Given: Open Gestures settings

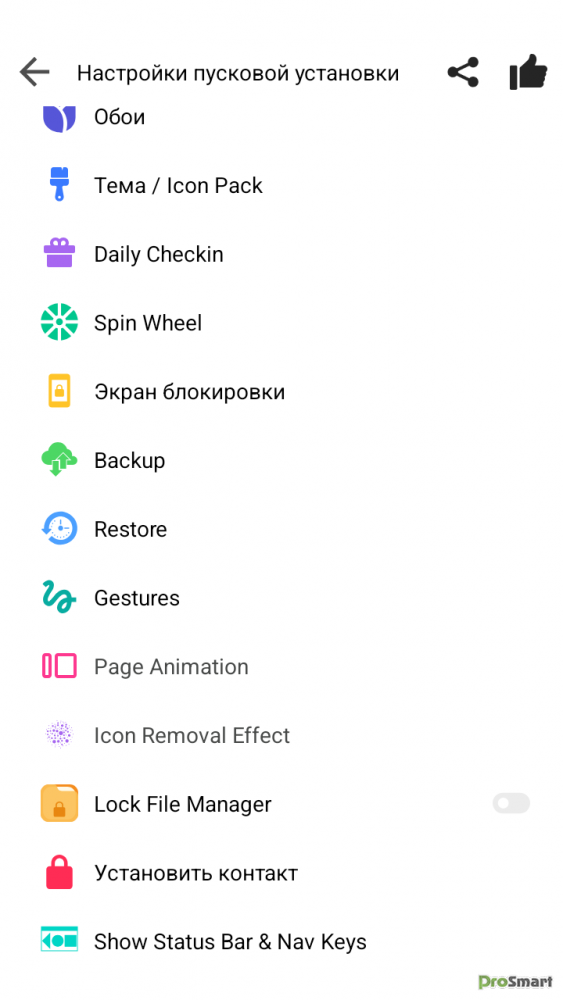Looking at the screenshot, I should point(281,598).
